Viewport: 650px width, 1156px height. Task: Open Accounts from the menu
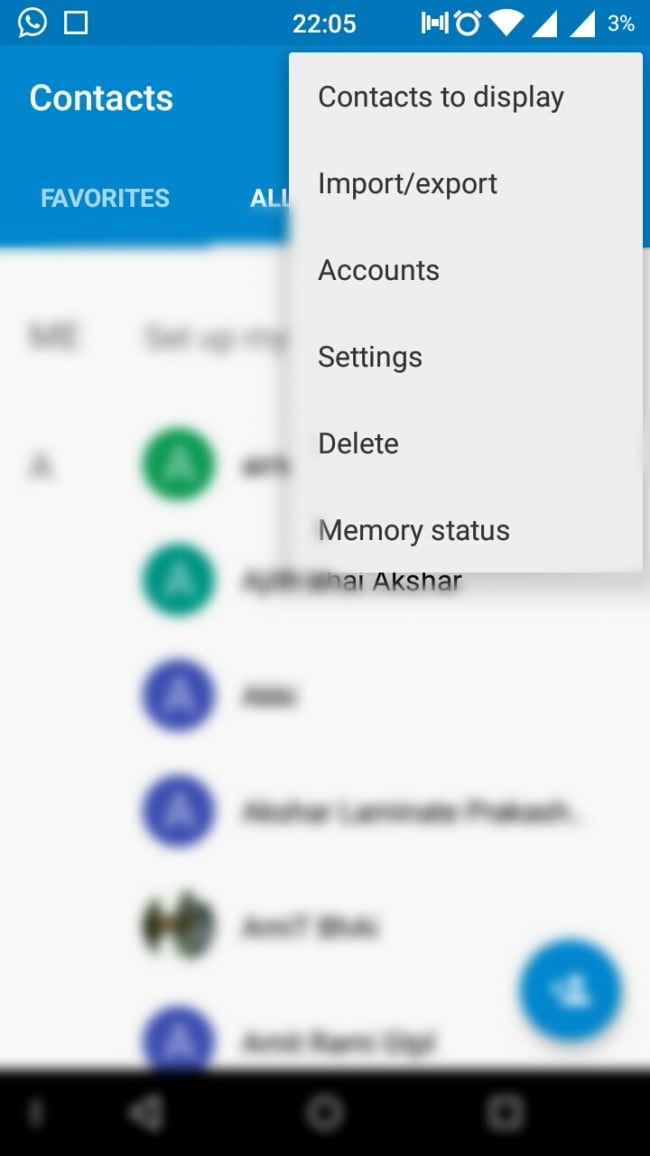[x=379, y=271]
